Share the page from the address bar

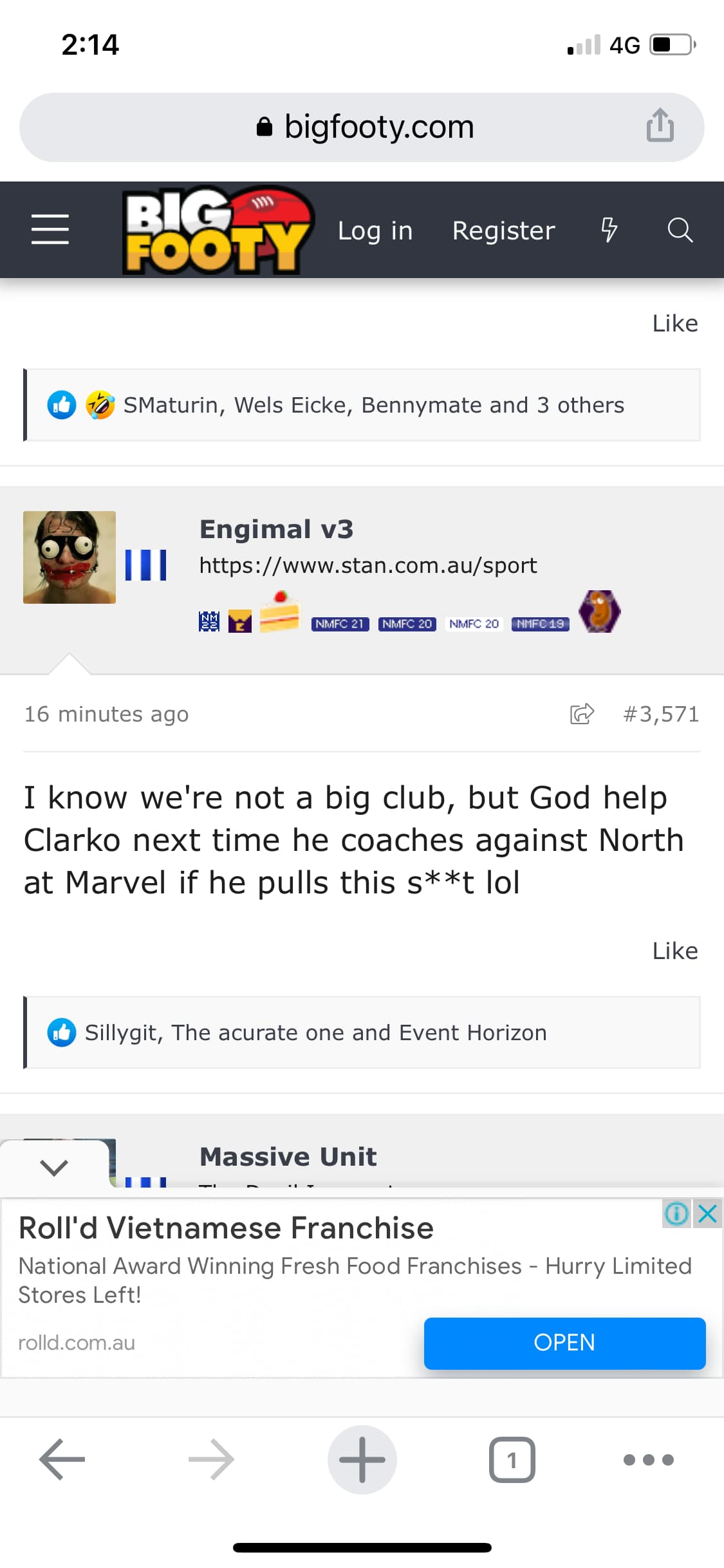660,125
